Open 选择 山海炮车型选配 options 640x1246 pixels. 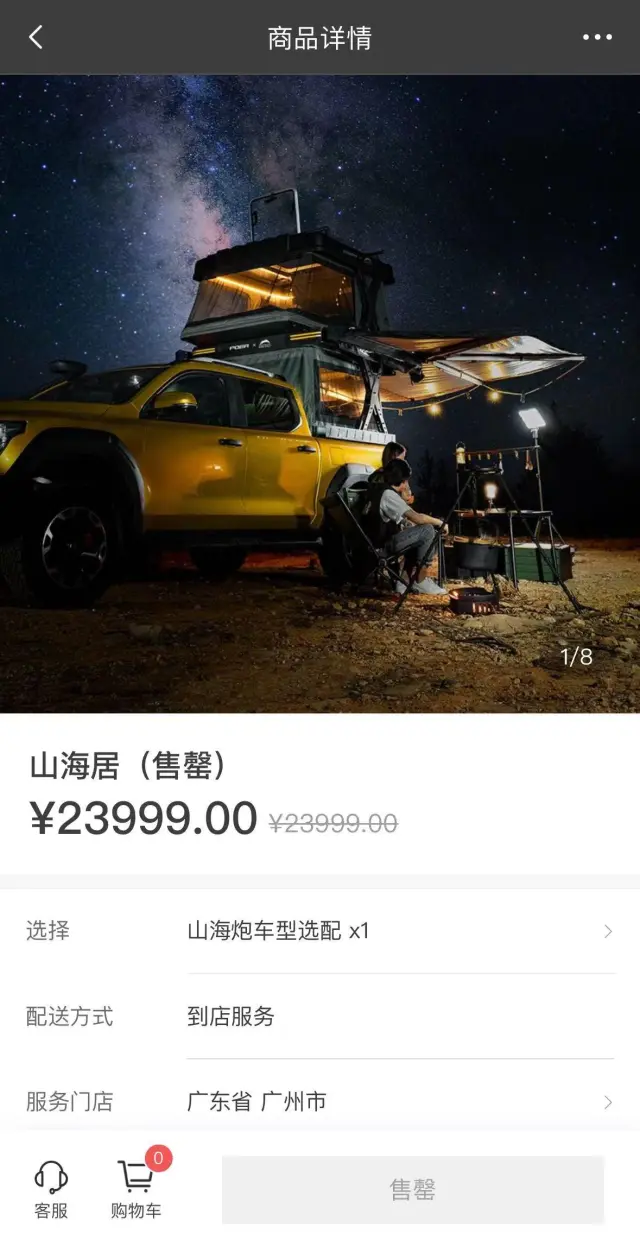tap(400, 931)
